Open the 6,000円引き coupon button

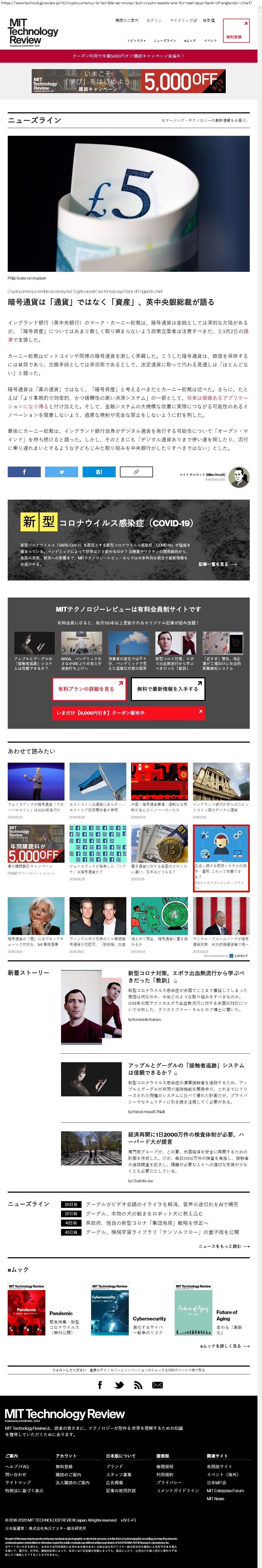[x=128, y=713]
